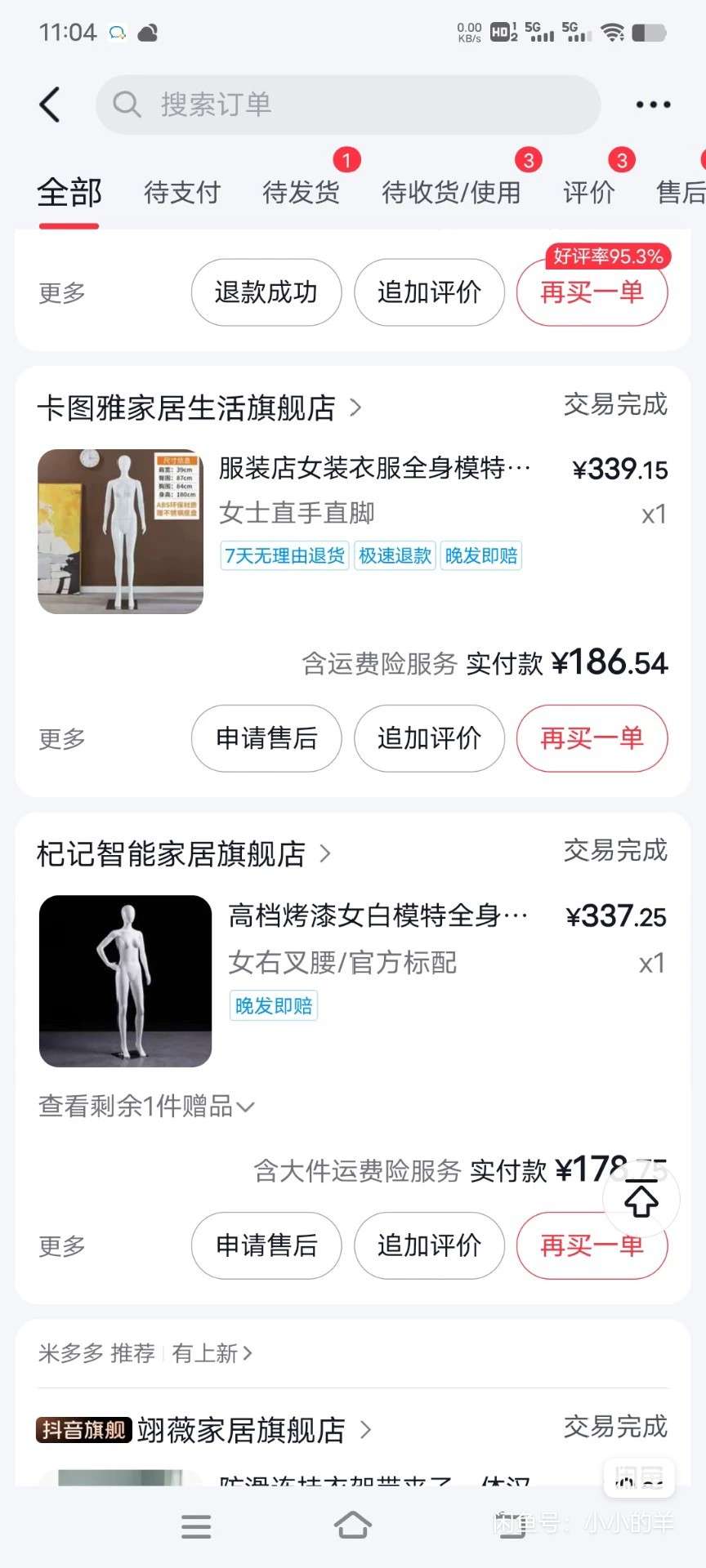Tap the 退款成功 button

point(266,292)
